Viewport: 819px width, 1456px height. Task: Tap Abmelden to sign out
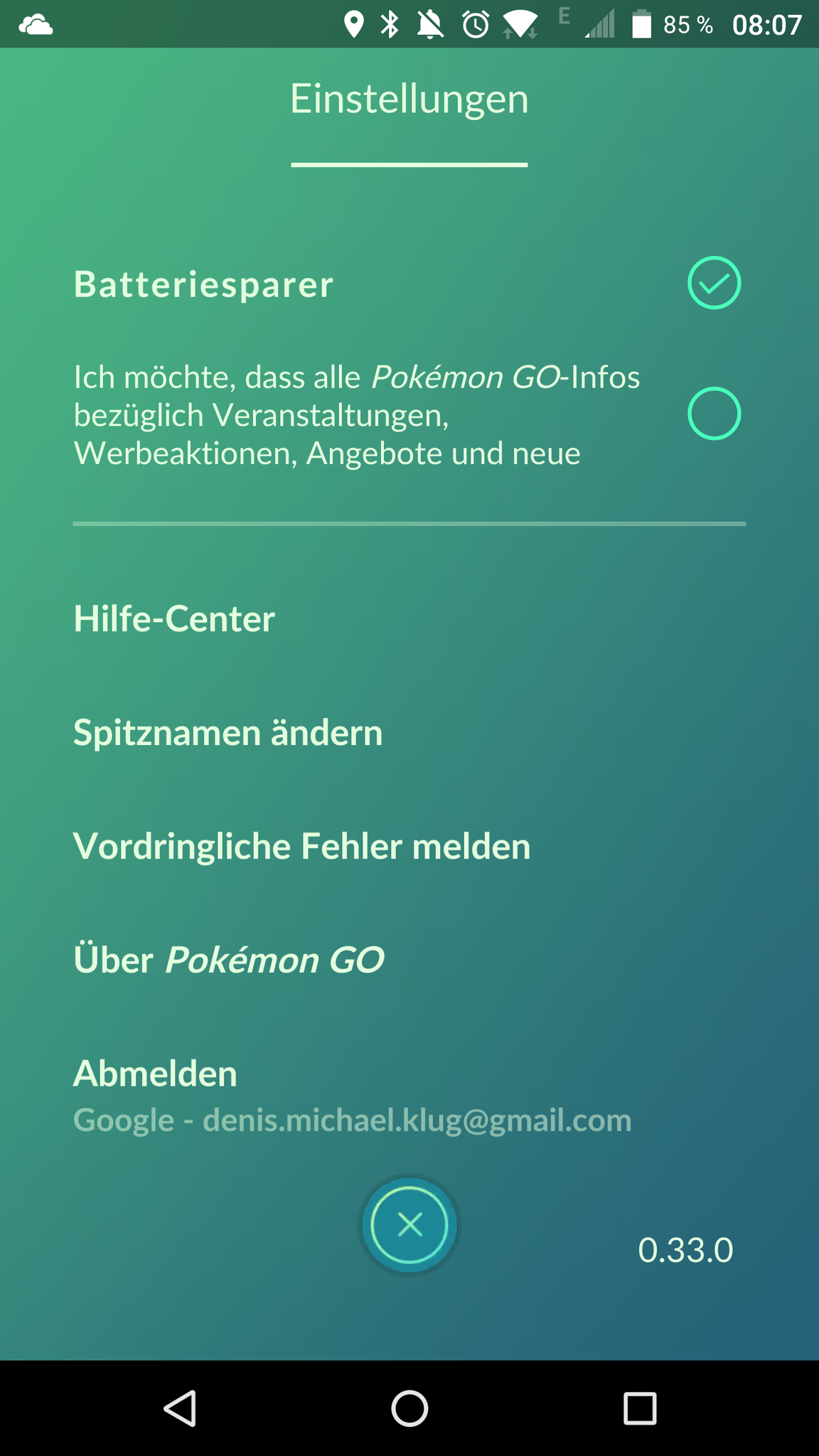(x=155, y=1074)
